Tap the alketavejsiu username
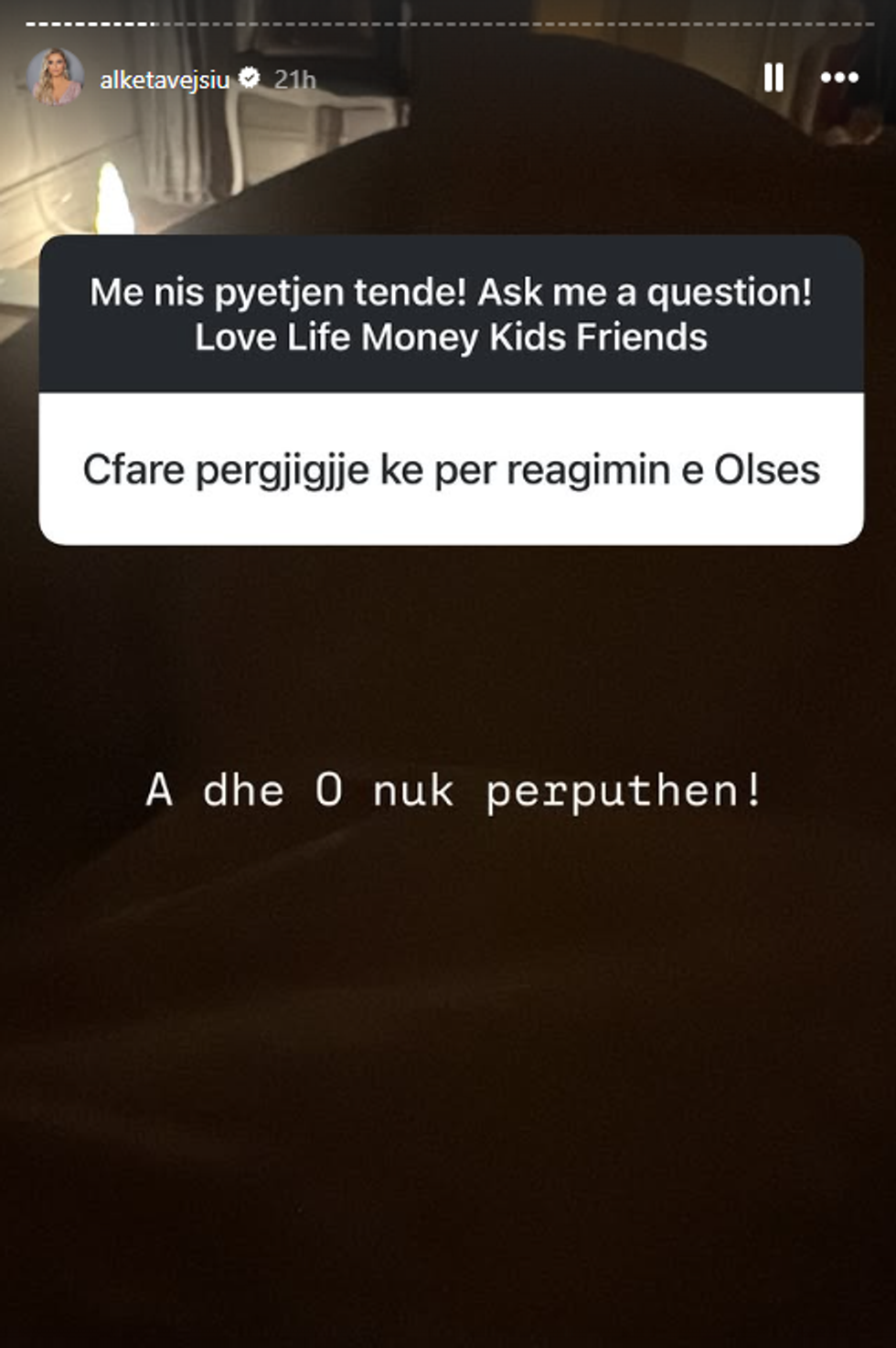Viewport: 896px width, 1348px height. pyautogui.click(x=165, y=80)
